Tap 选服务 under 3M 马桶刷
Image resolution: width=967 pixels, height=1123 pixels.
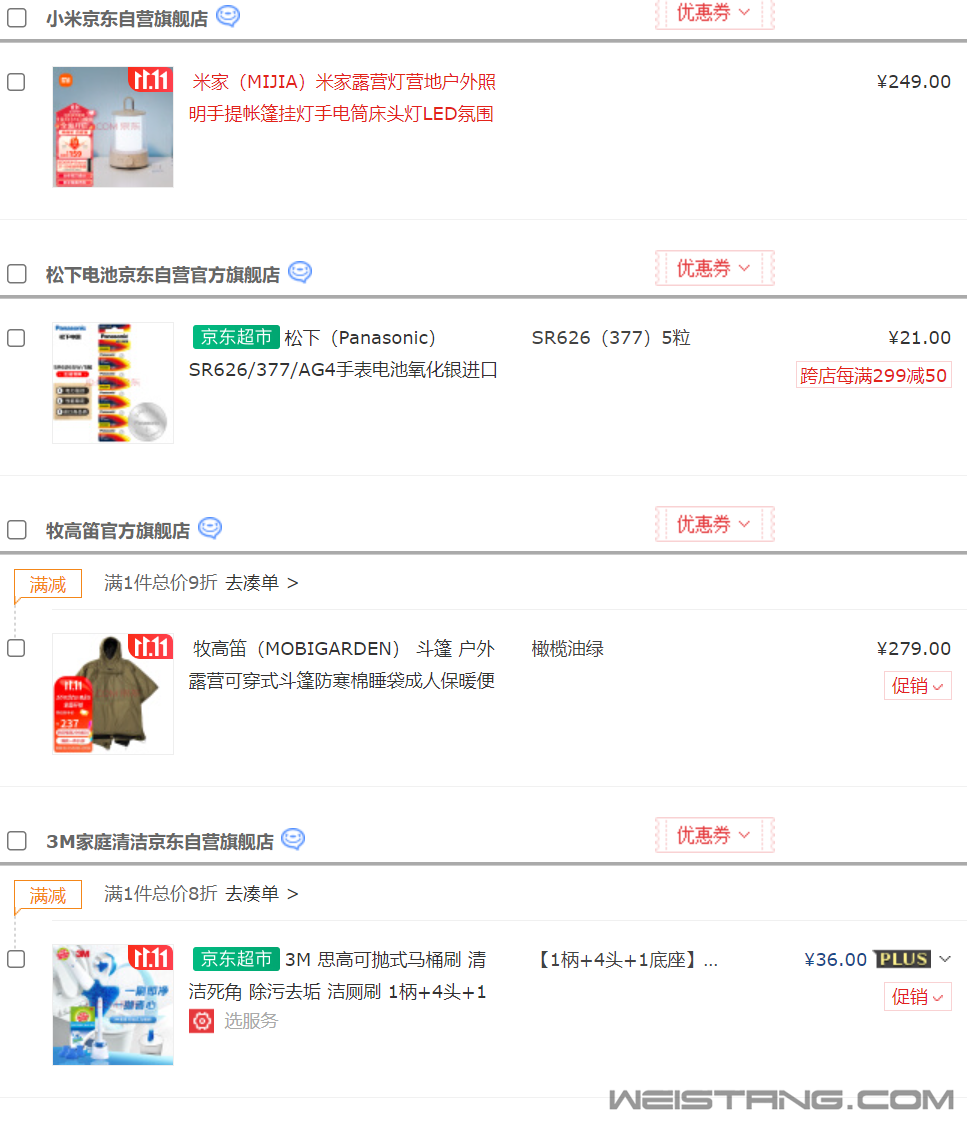click(x=250, y=1021)
